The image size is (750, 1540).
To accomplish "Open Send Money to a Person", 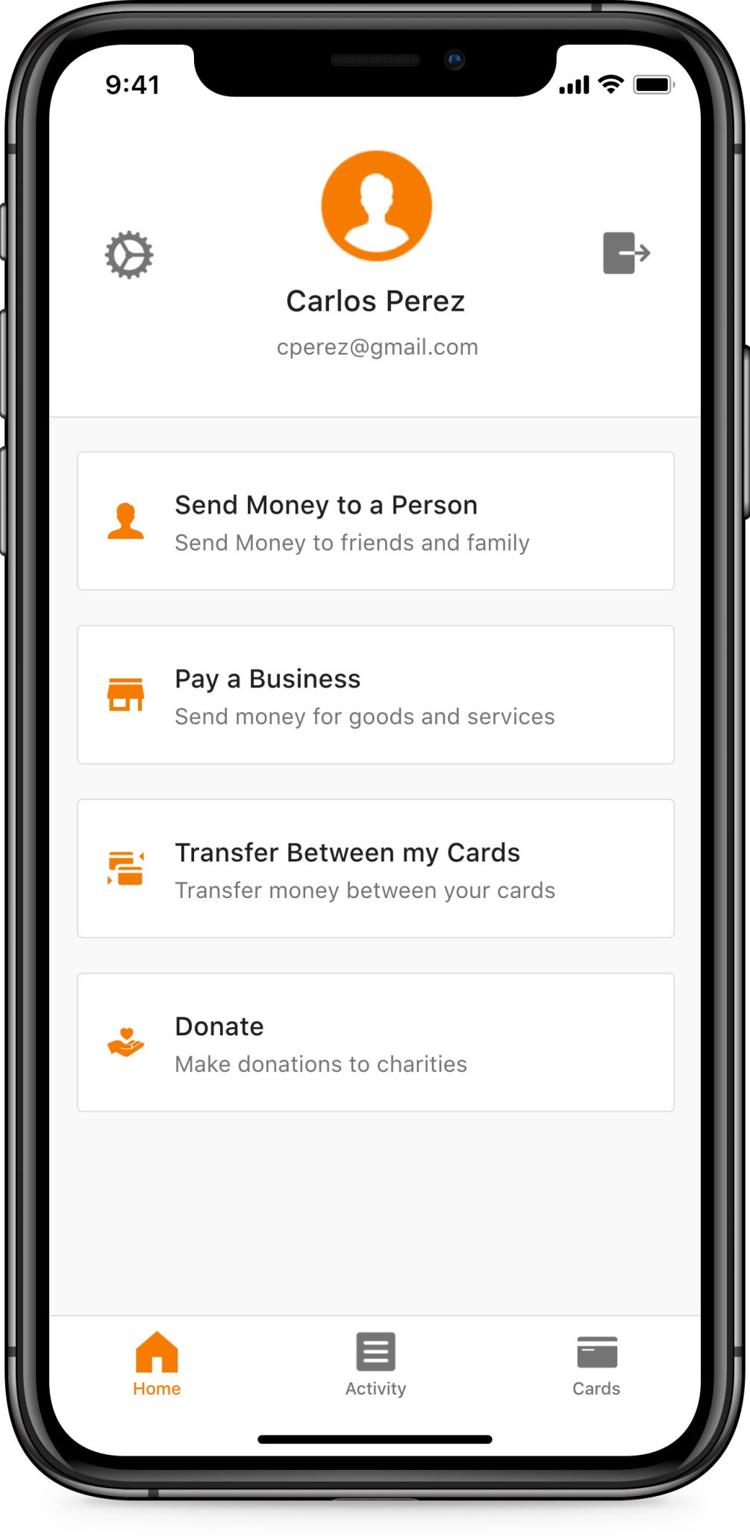I will click(x=376, y=521).
